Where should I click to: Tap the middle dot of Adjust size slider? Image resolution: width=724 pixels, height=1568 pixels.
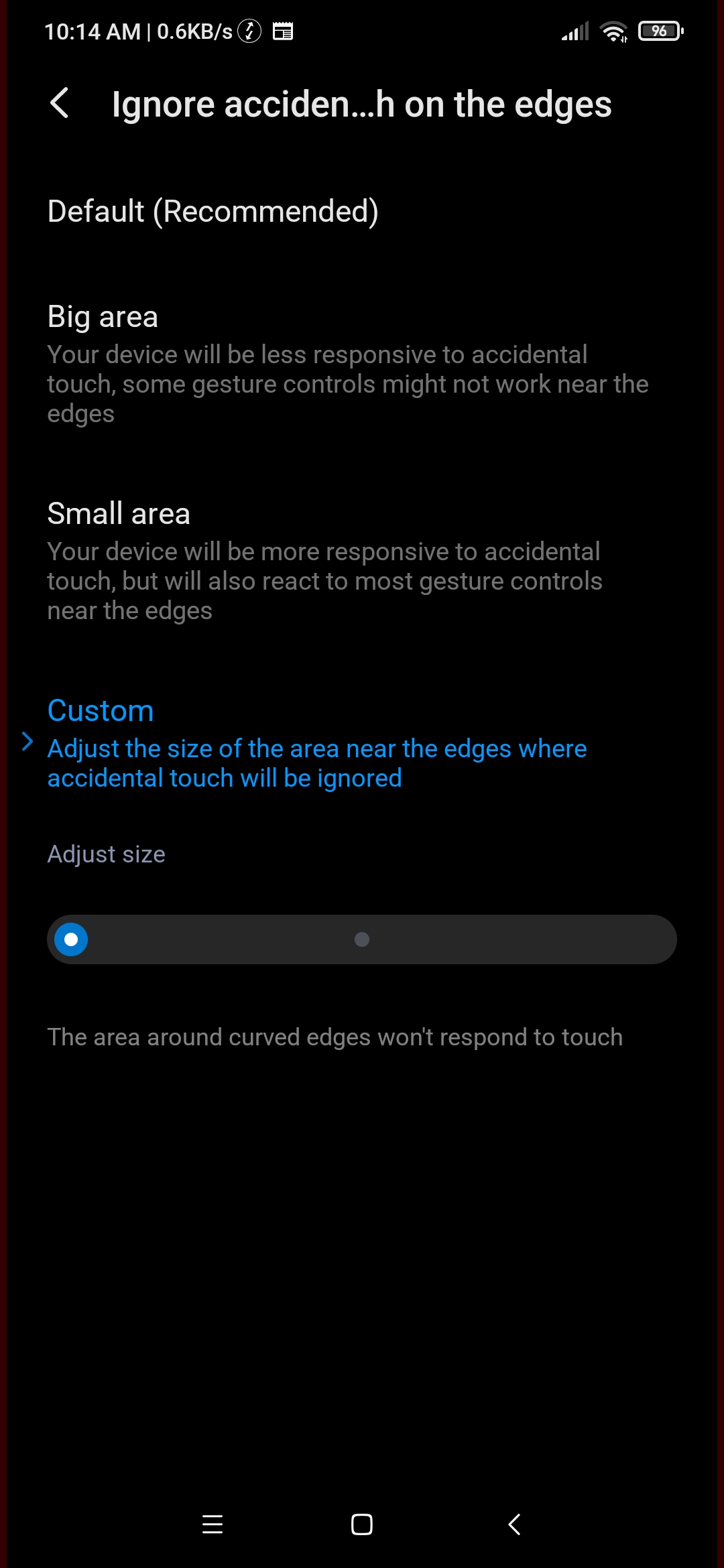[x=362, y=939]
